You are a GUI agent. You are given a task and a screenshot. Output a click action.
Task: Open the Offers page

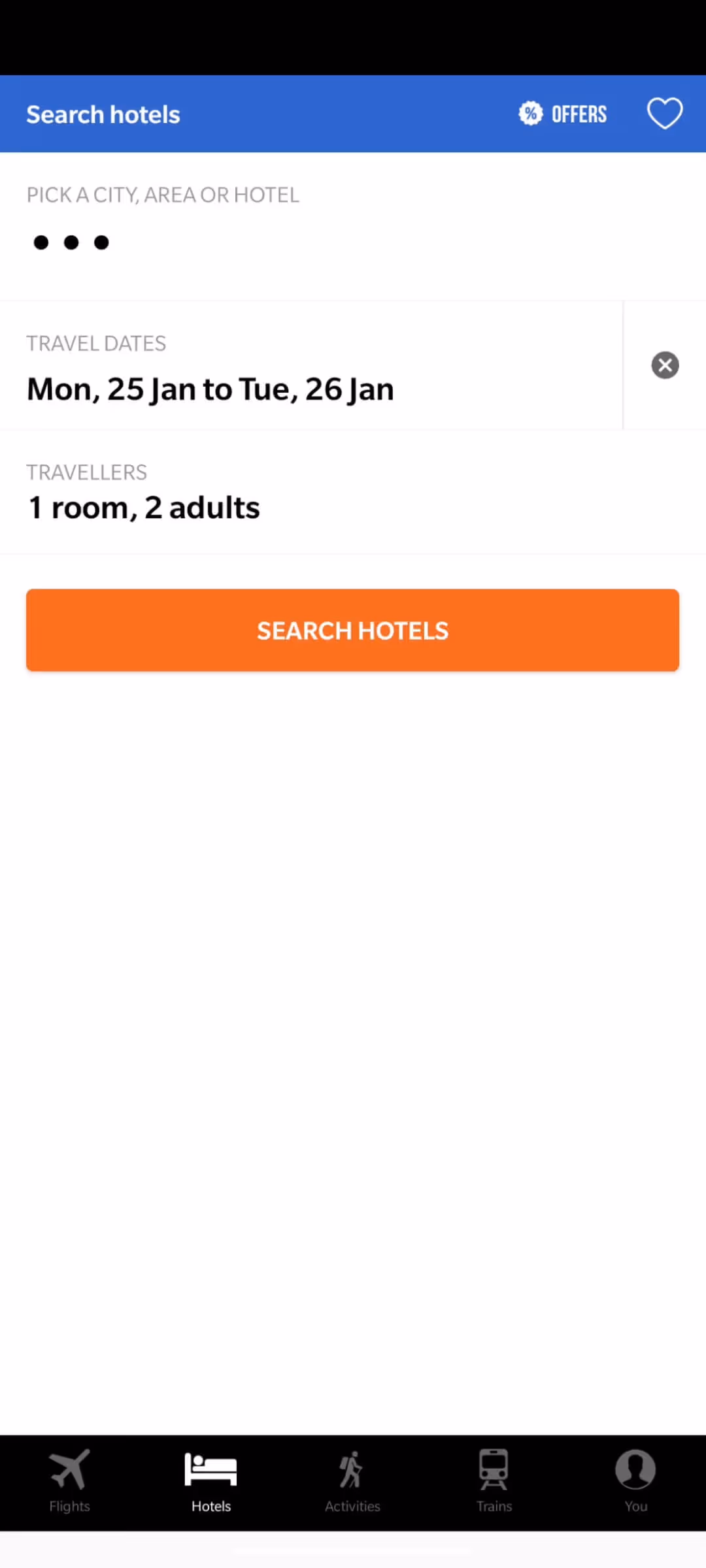pos(563,114)
